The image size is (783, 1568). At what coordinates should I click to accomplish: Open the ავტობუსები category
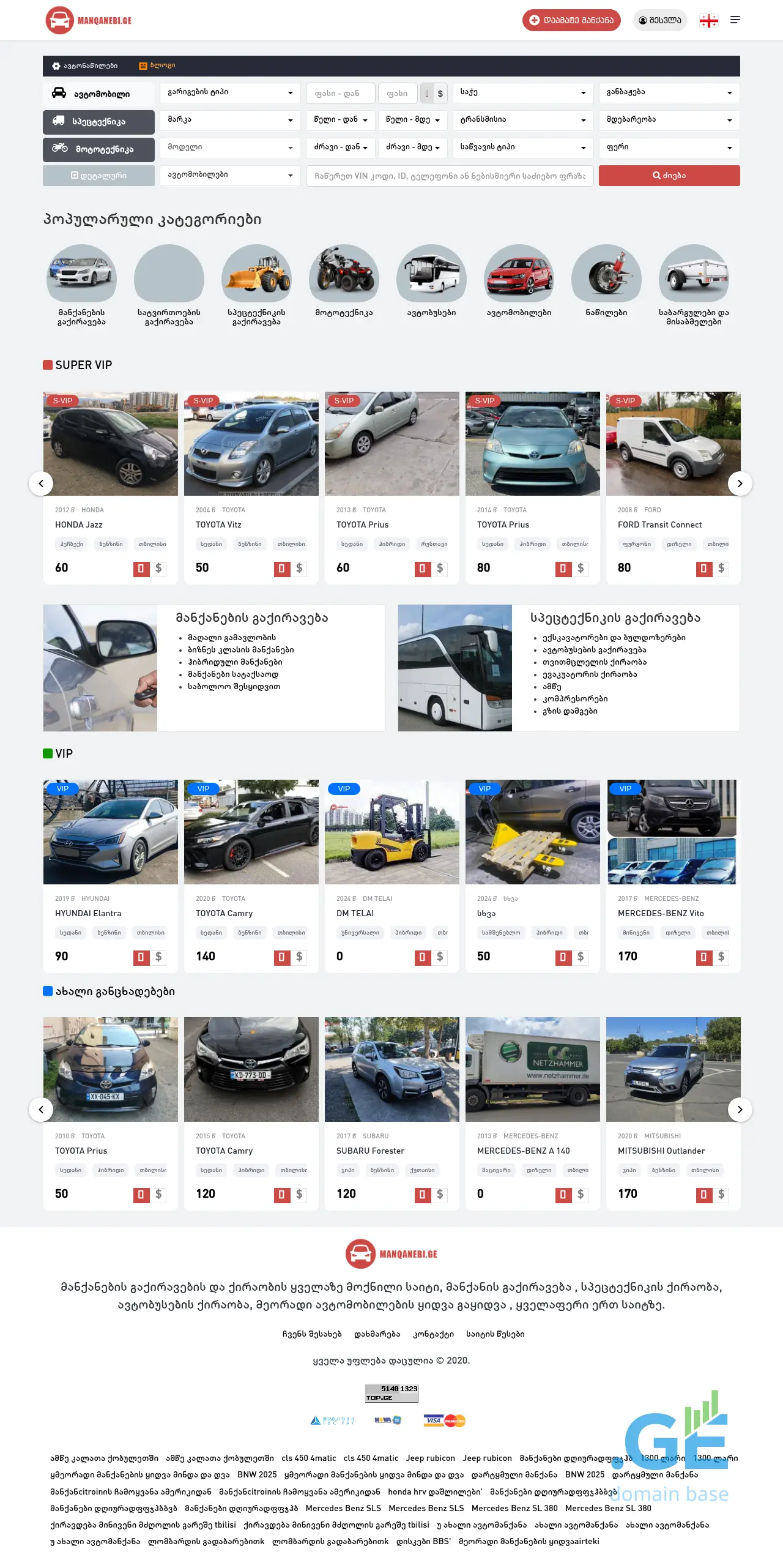431,282
